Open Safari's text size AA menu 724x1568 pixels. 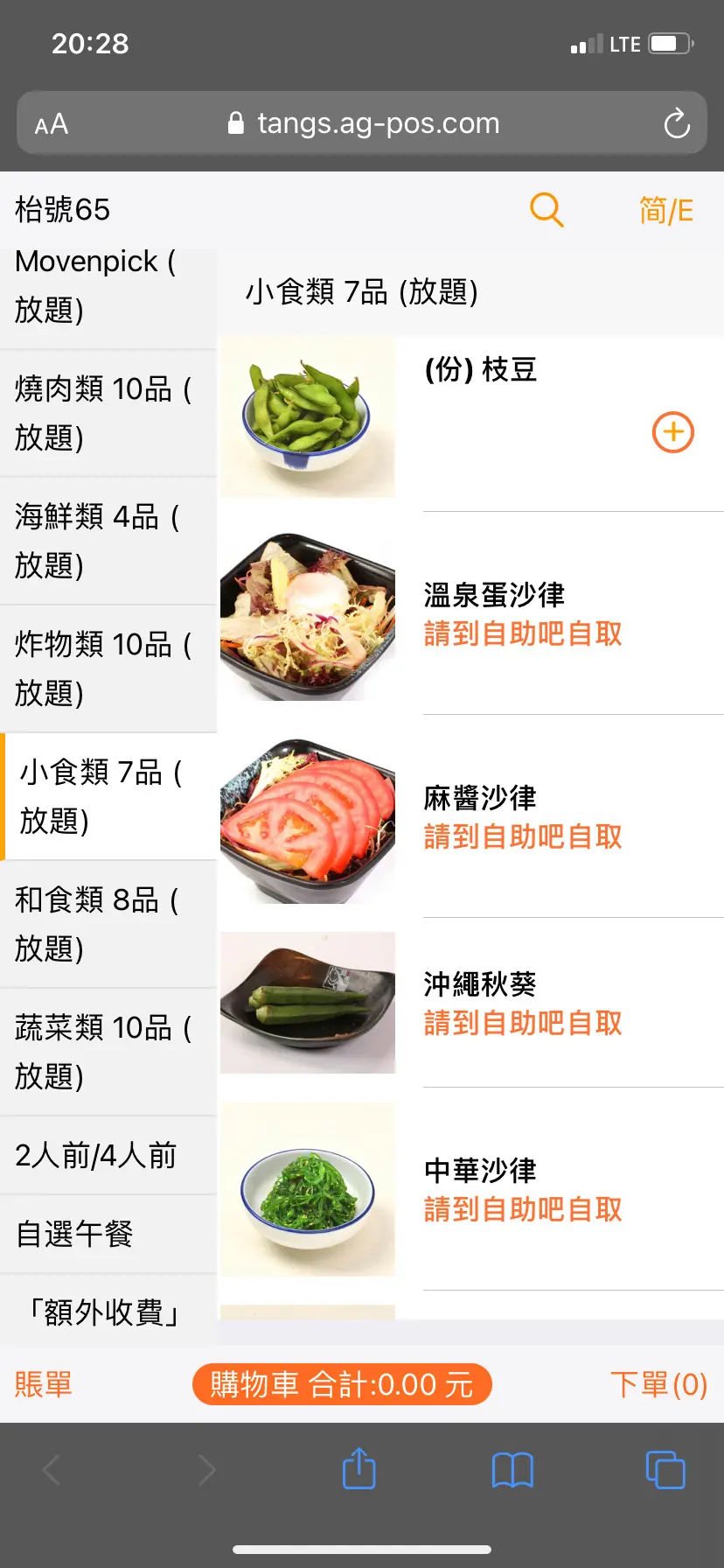point(52,124)
